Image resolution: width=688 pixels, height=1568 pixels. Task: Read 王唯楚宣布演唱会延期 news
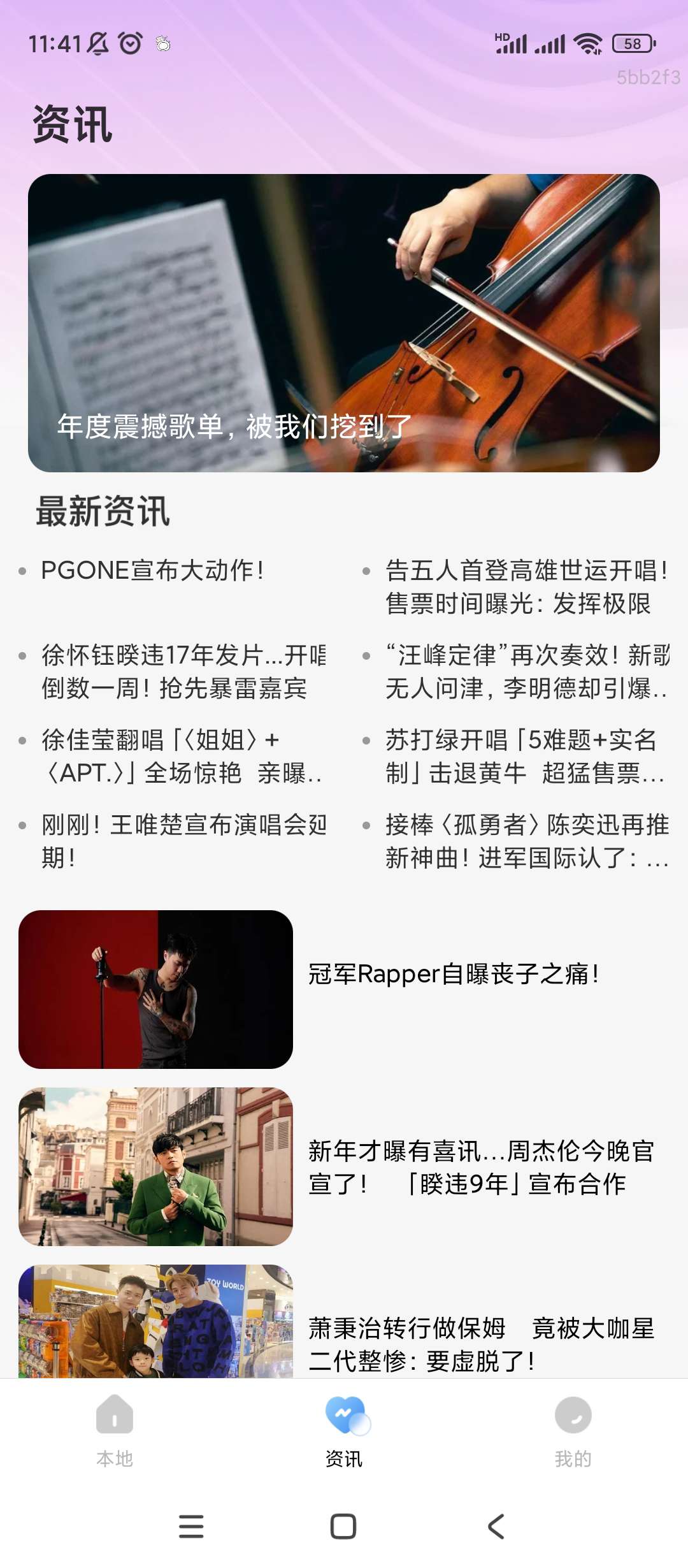183,841
